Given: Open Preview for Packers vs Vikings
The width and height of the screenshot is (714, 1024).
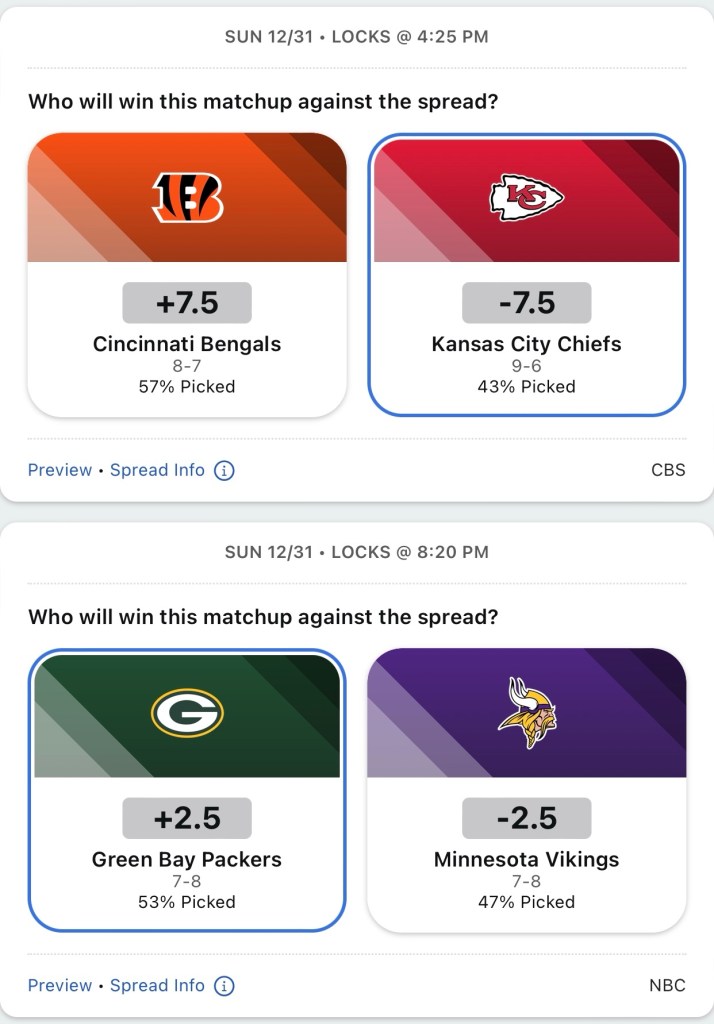Looking at the screenshot, I should point(59,985).
